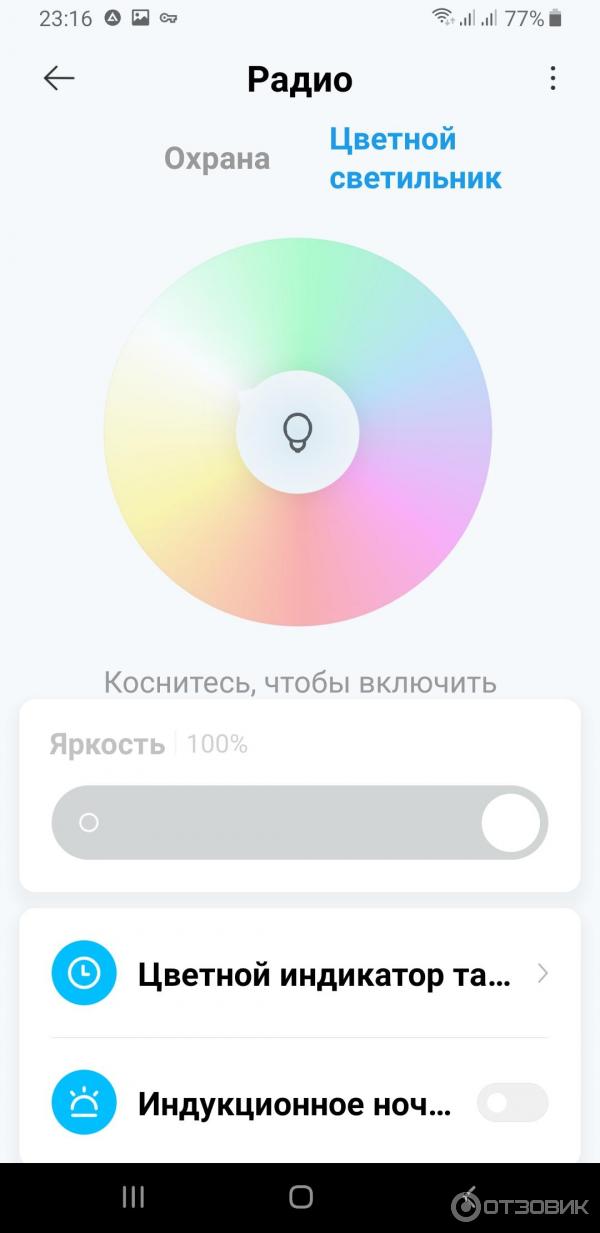Switch to the Охрана tab

pyautogui.click(x=217, y=159)
